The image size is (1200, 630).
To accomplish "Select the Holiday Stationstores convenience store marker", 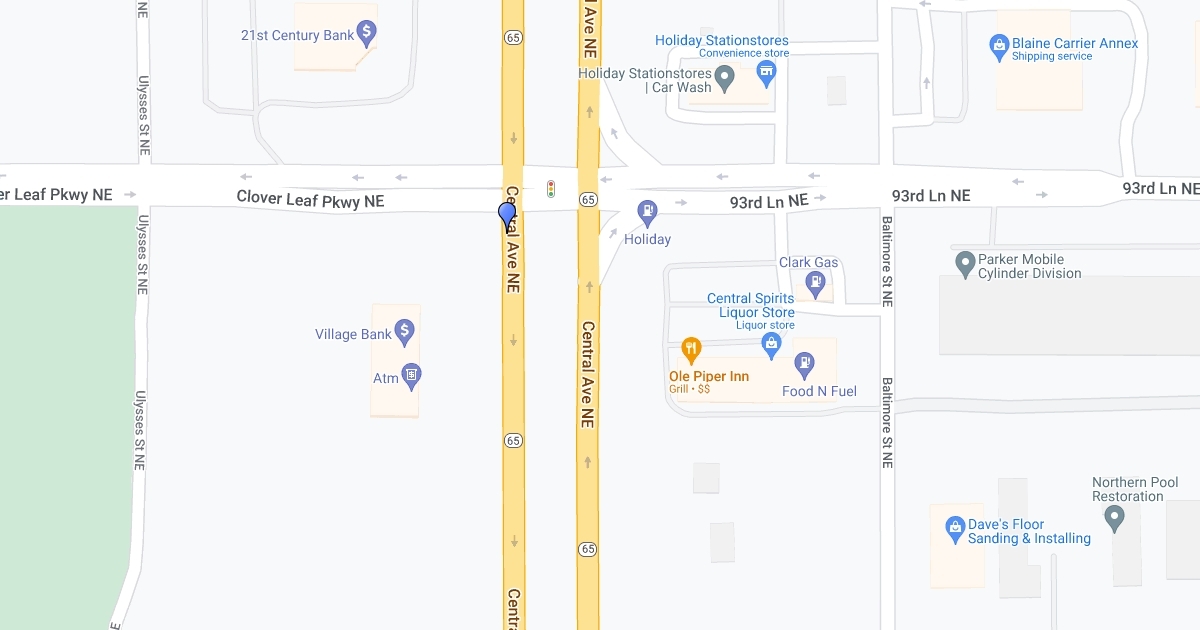I will (x=767, y=71).
